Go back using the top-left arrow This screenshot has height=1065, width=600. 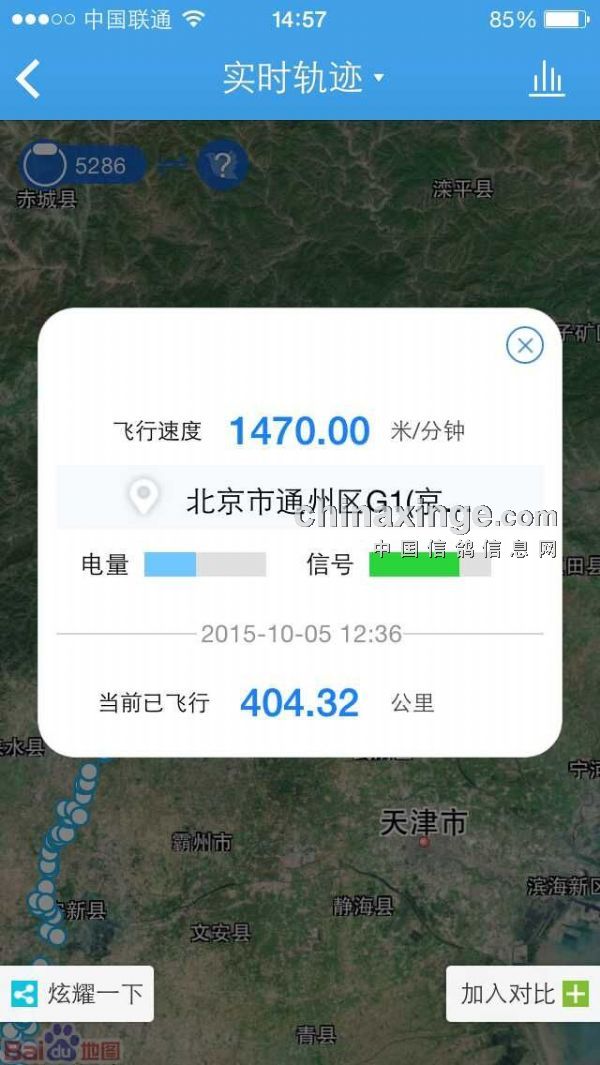click(x=29, y=79)
